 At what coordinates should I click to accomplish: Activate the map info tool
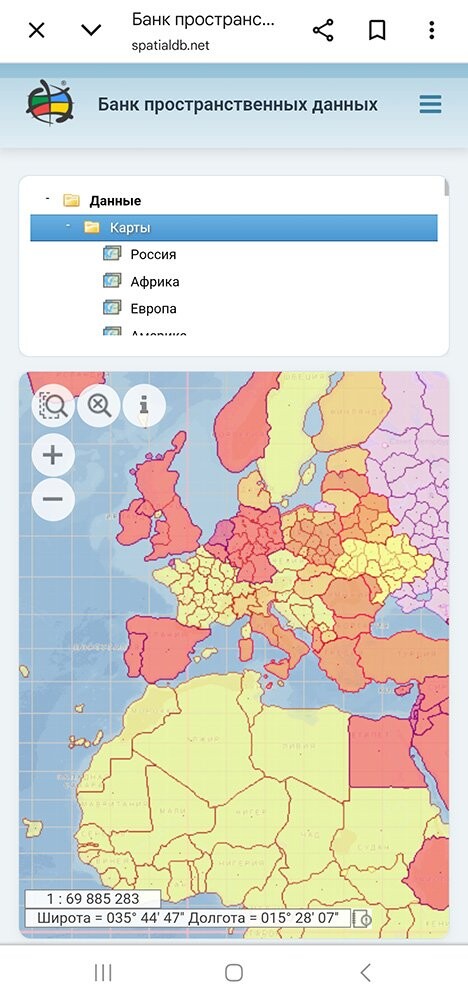144,405
